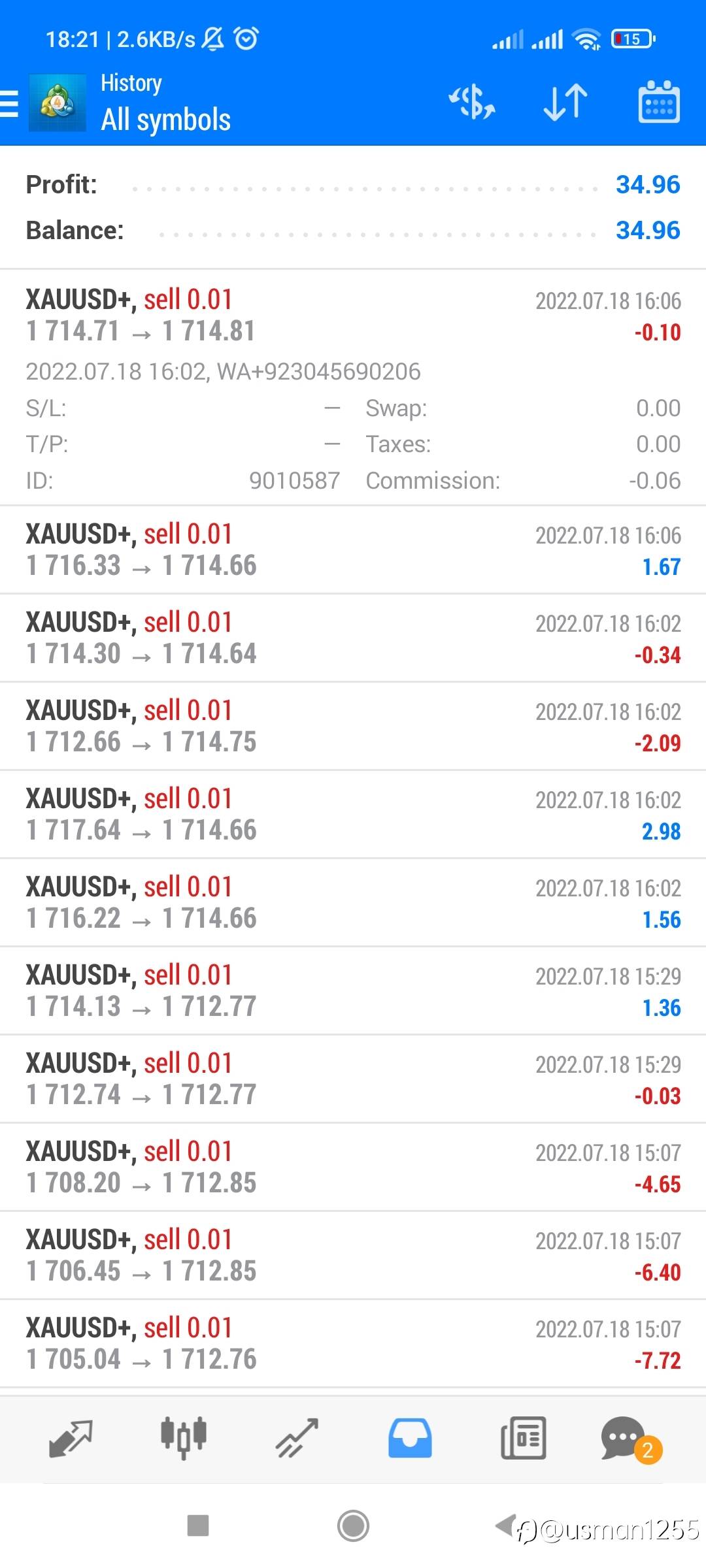
Task: Open the trade with -0.03 loss
Action: coord(353,1079)
